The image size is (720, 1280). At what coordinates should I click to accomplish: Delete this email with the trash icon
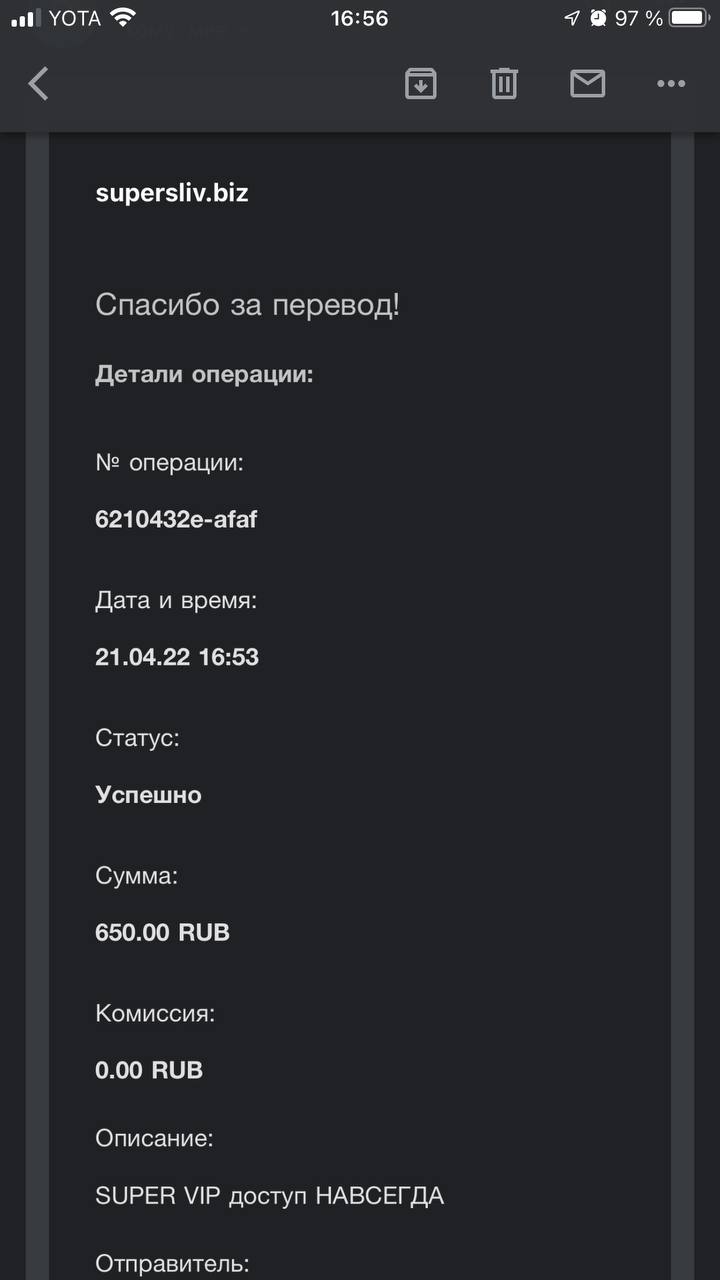coord(504,84)
